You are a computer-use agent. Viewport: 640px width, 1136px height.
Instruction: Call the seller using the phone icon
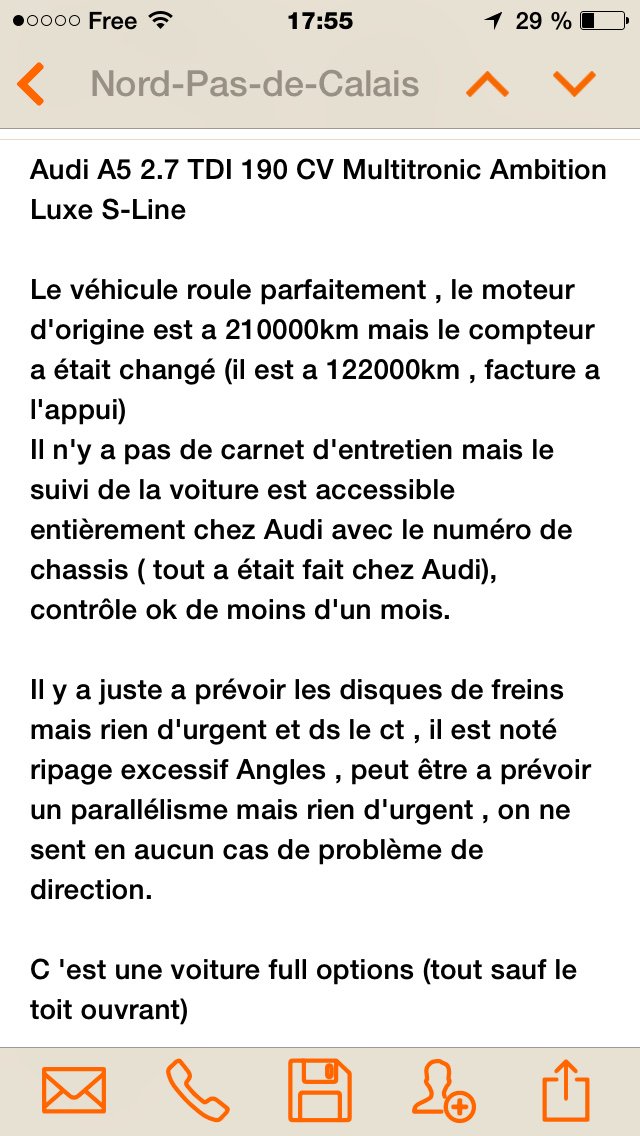(197, 1090)
